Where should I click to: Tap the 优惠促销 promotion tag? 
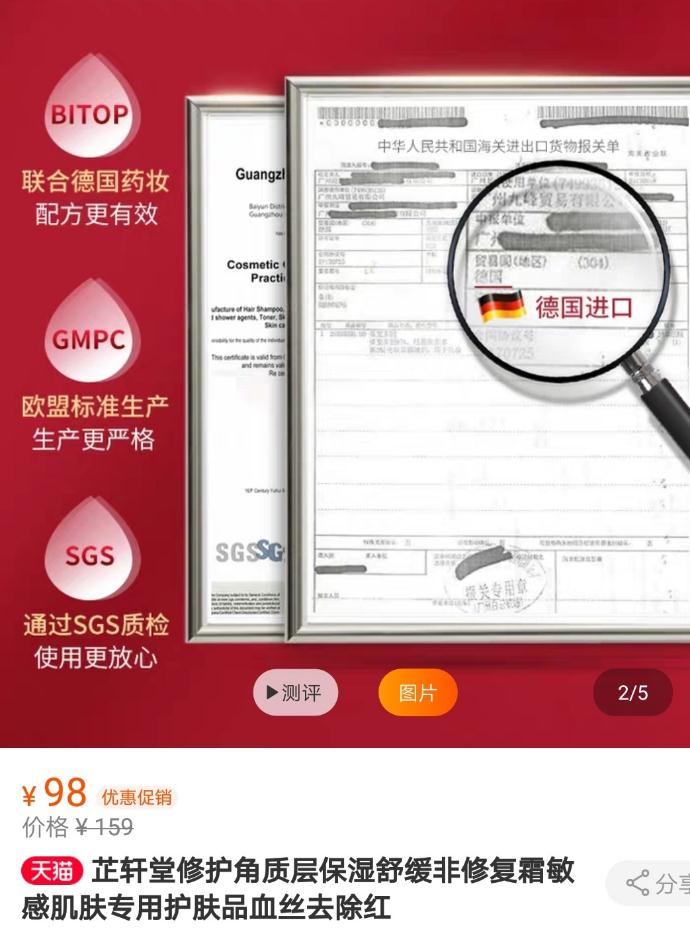[137, 797]
